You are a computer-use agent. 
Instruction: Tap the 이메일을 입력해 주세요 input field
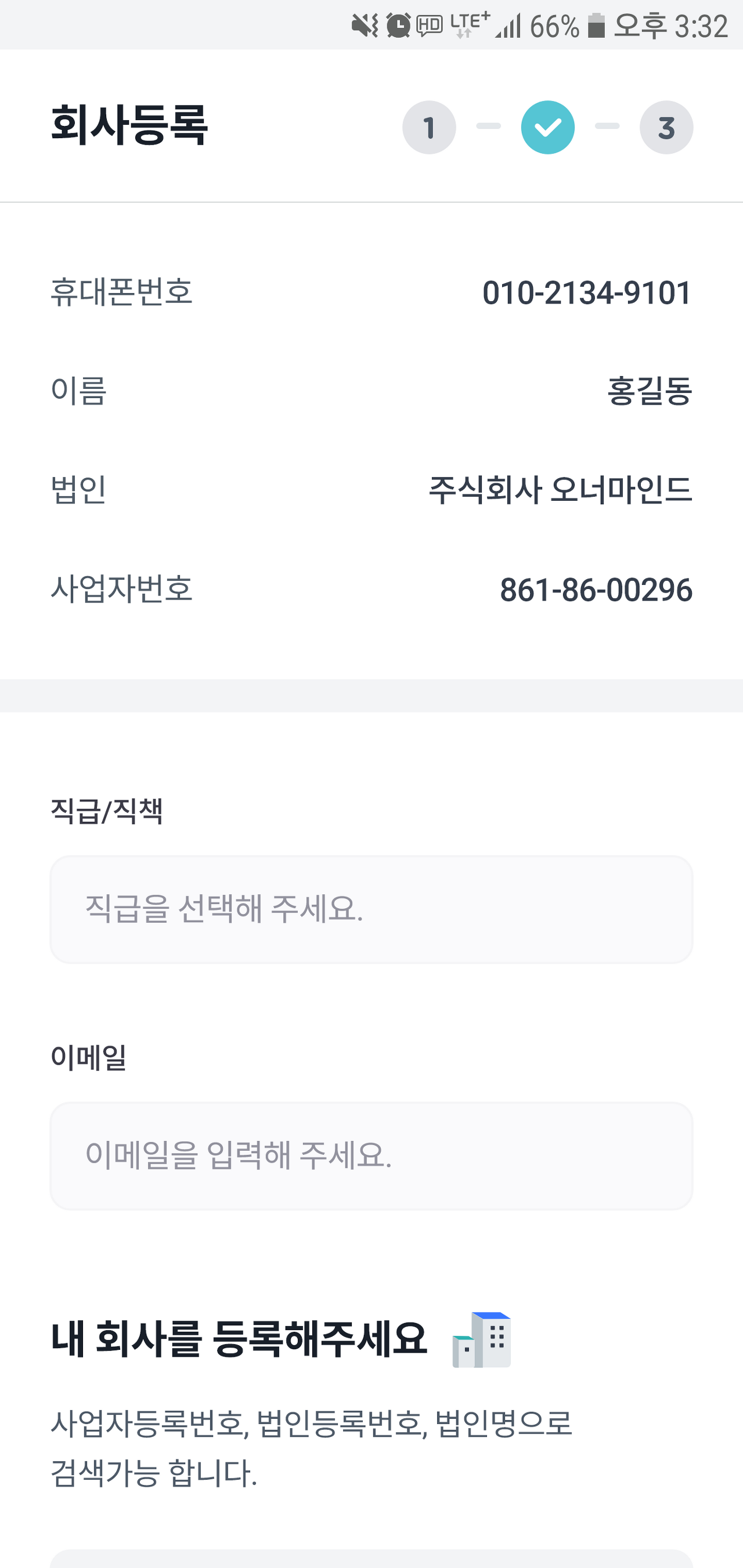371,1154
